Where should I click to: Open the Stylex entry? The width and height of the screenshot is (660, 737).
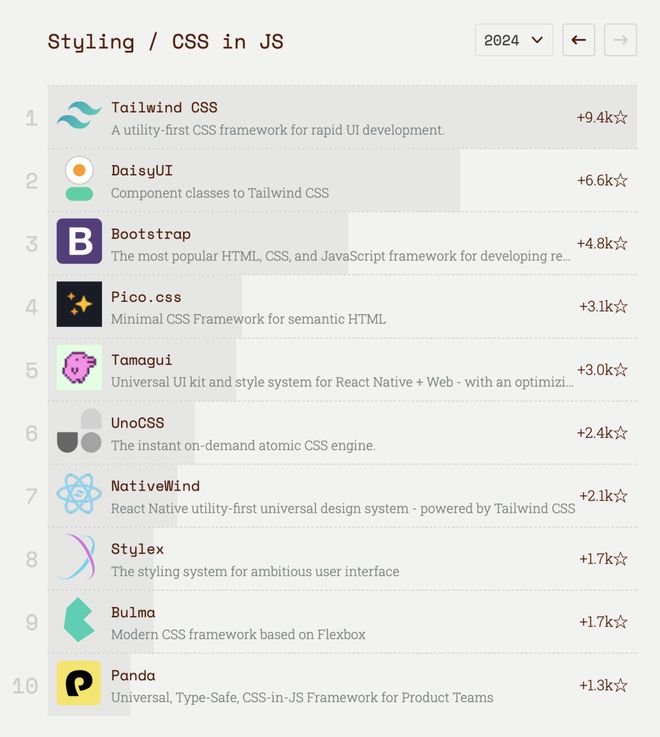(137, 549)
